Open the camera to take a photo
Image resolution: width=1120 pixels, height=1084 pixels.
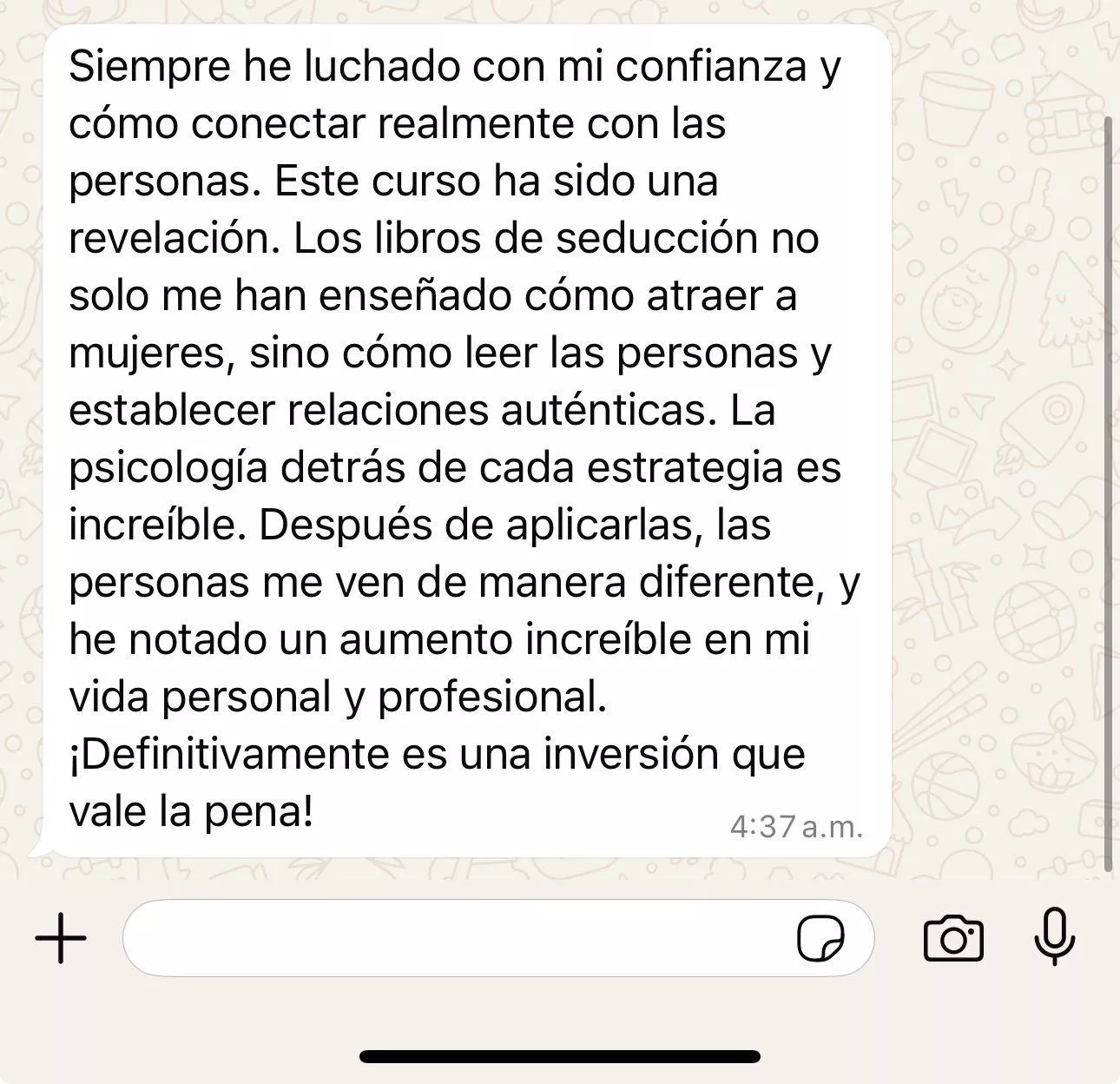point(953,938)
